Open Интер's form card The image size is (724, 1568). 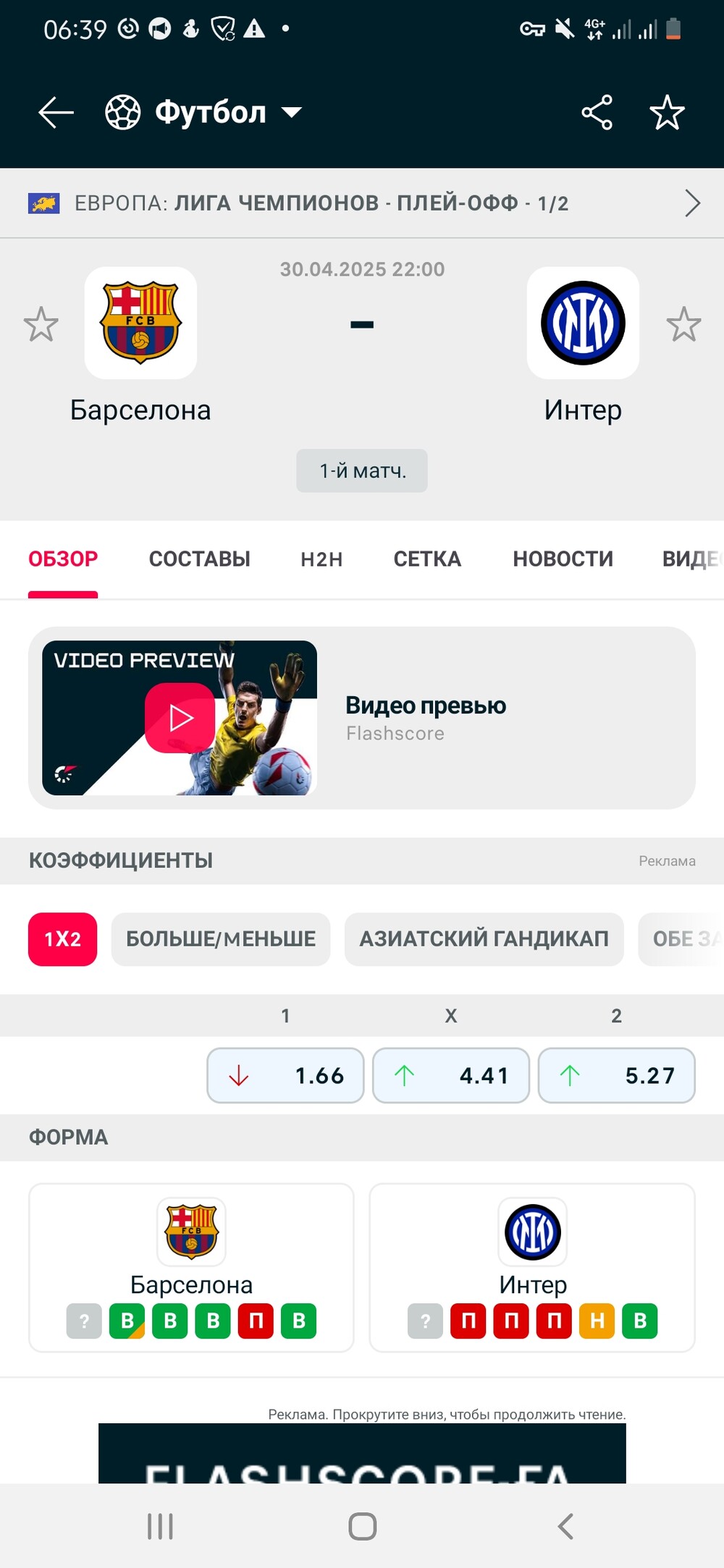click(x=532, y=1268)
